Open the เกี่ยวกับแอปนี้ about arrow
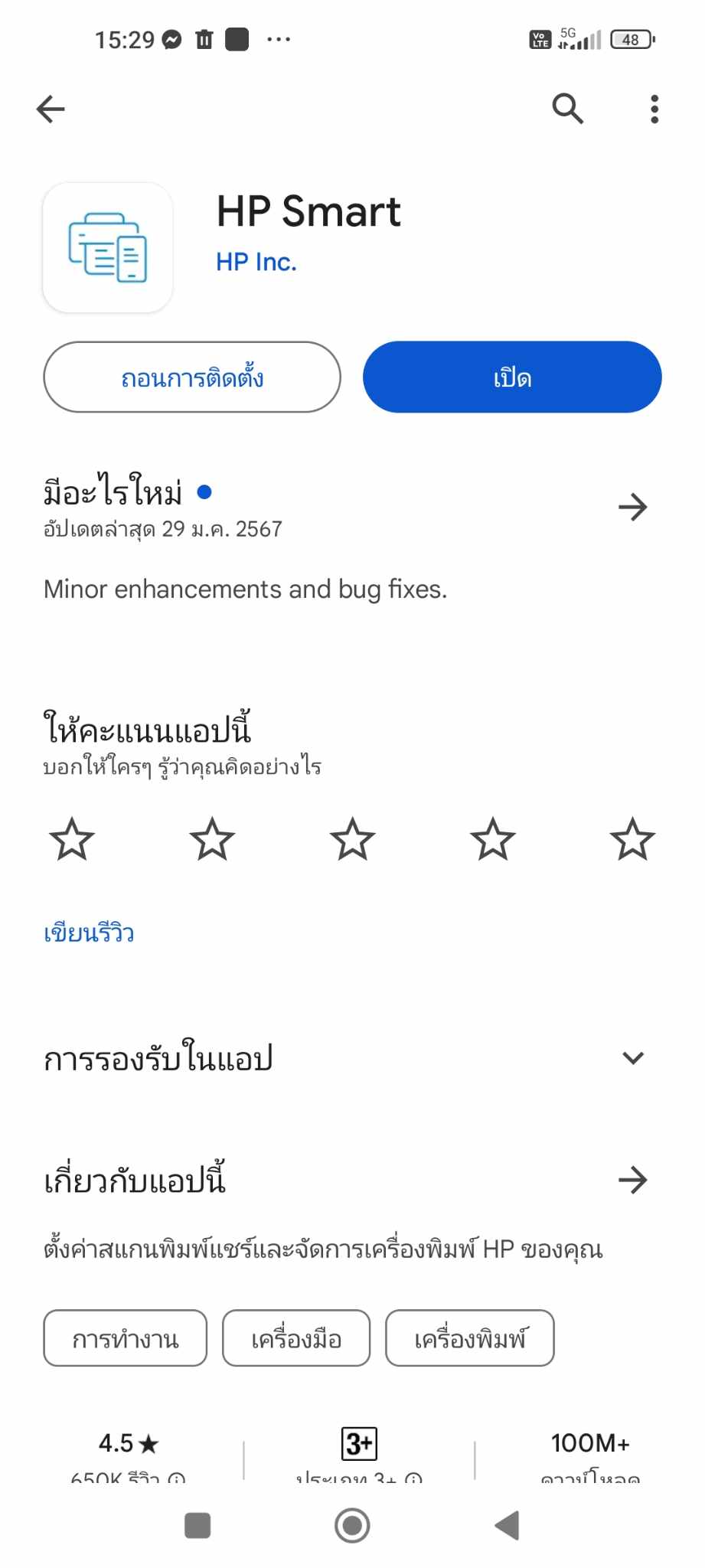This screenshot has width=705, height=1568. pos(632,1180)
